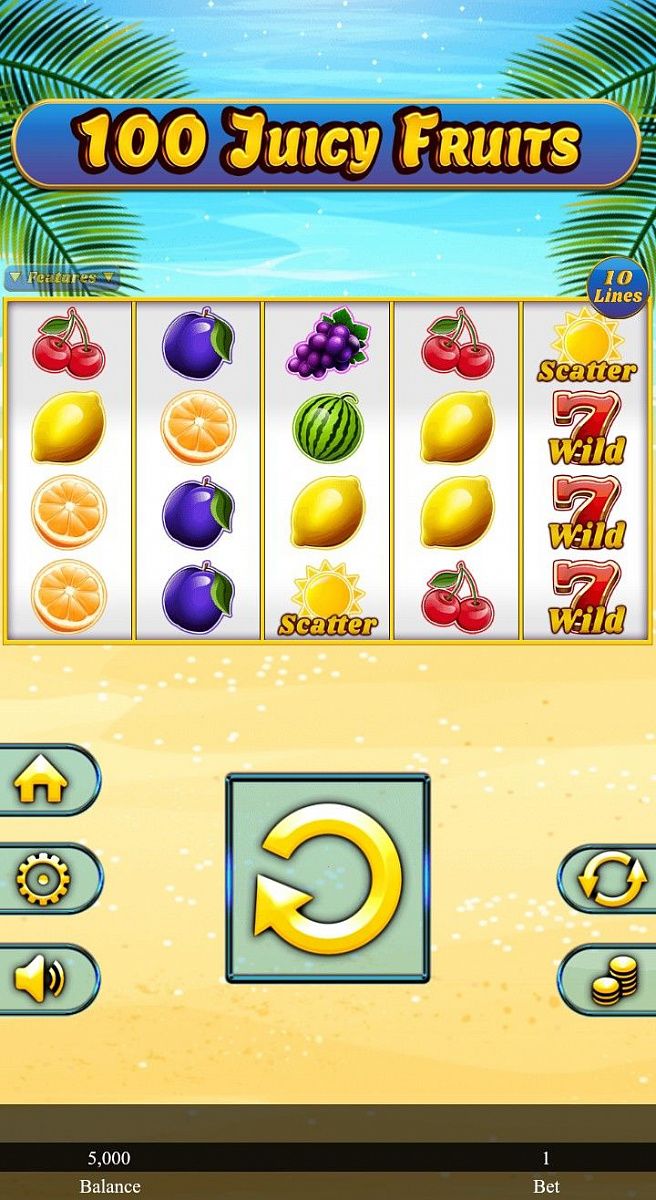
Task: Spin the slot machine reels
Action: point(328,878)
